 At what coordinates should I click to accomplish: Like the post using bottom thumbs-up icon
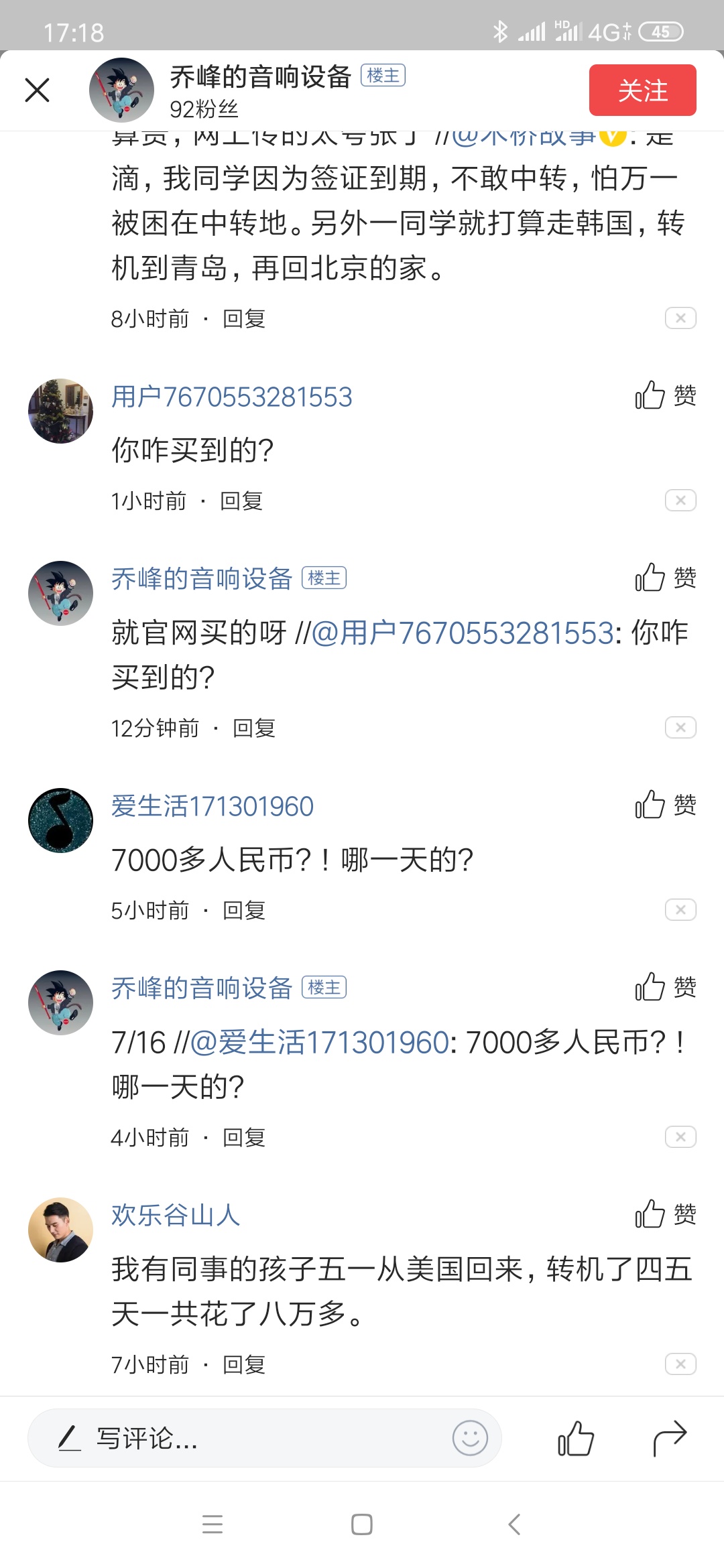[576, 1438]
